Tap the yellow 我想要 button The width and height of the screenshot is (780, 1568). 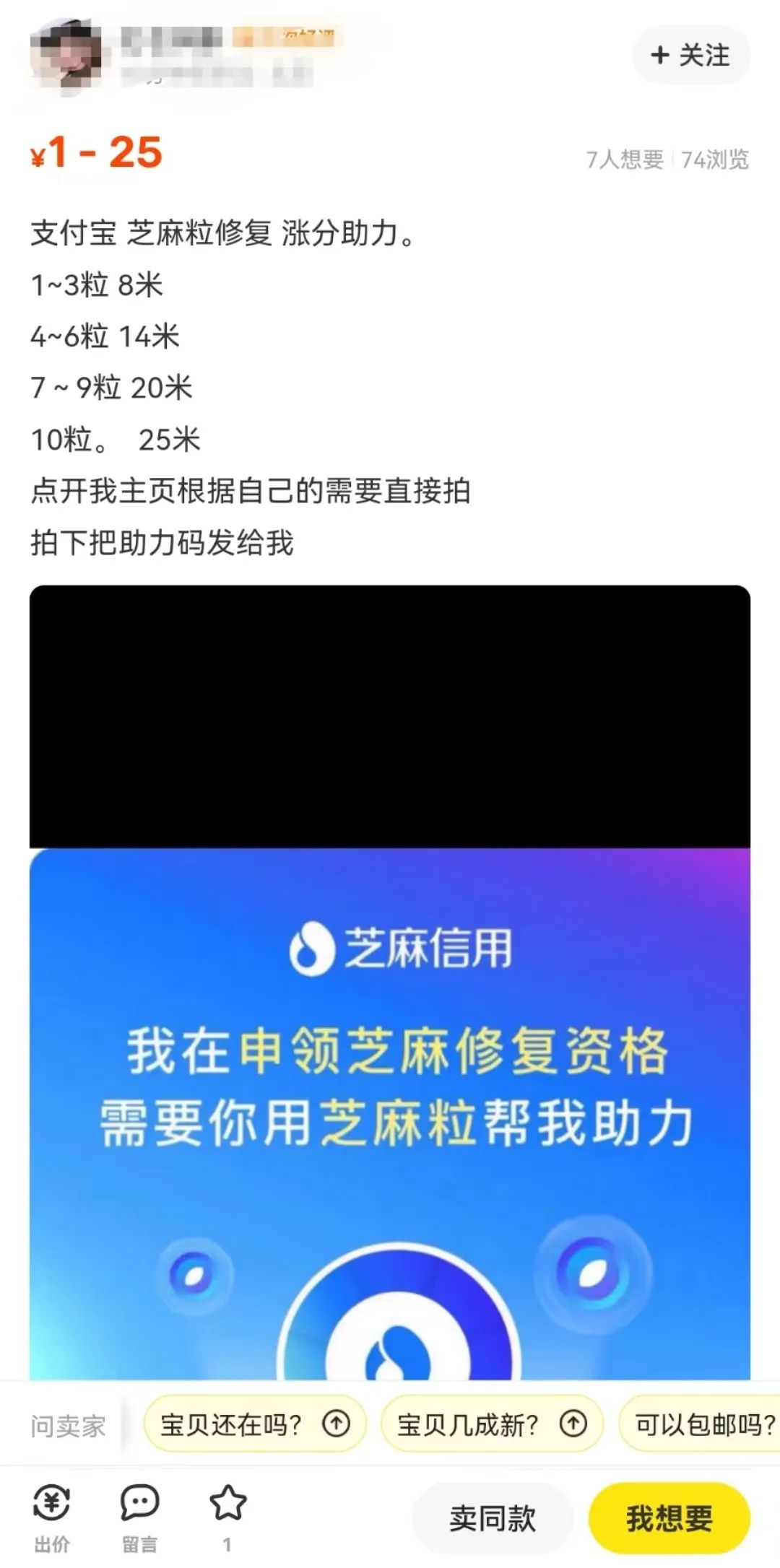pyautogui.click(x=669, y=1518)
